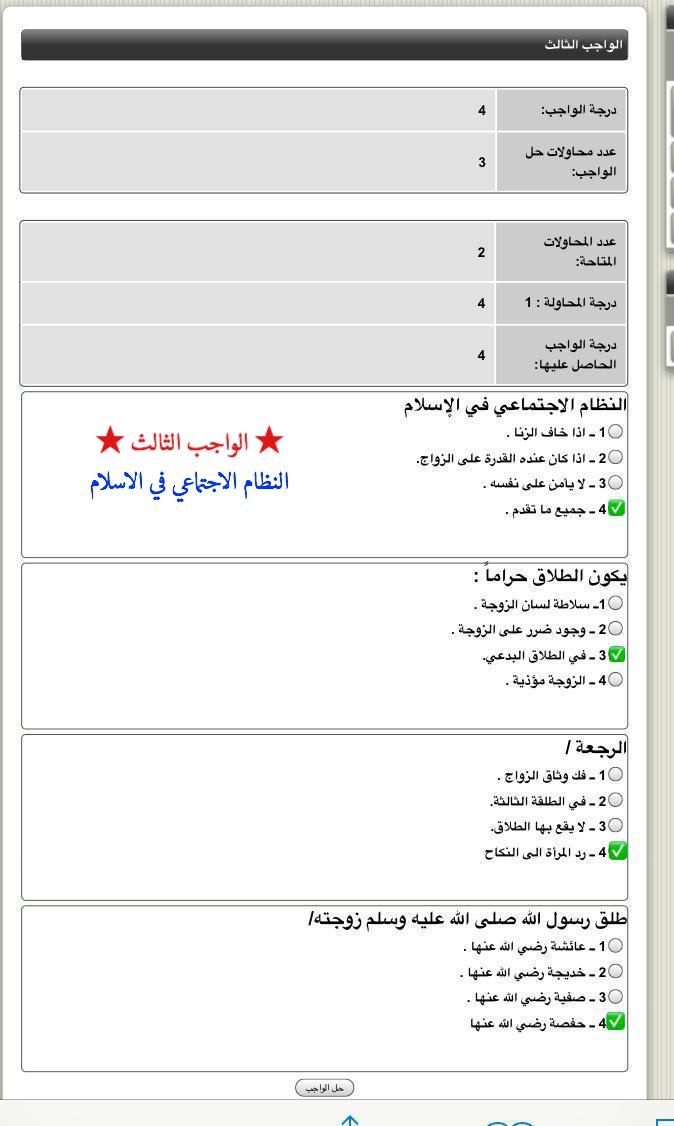Viewport: 674px width, 1126px height.
Task: Choose 'فك وثاق الزواج' answer
Action: tap(615, 774)
